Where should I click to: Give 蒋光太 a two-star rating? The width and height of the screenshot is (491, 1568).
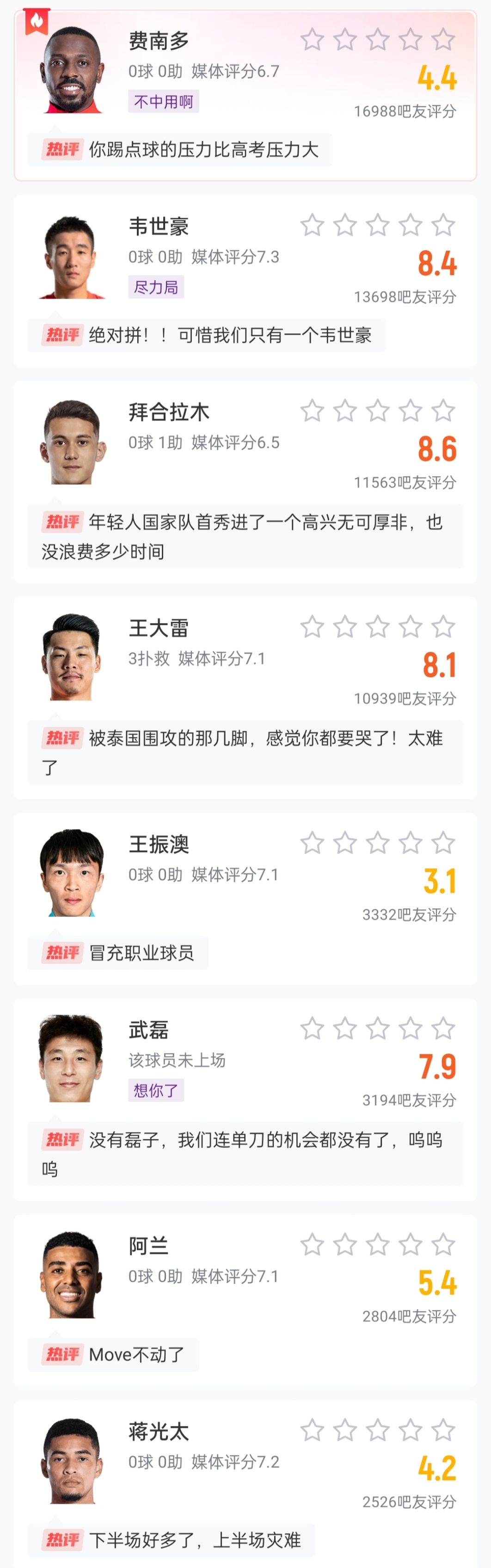345,1430
